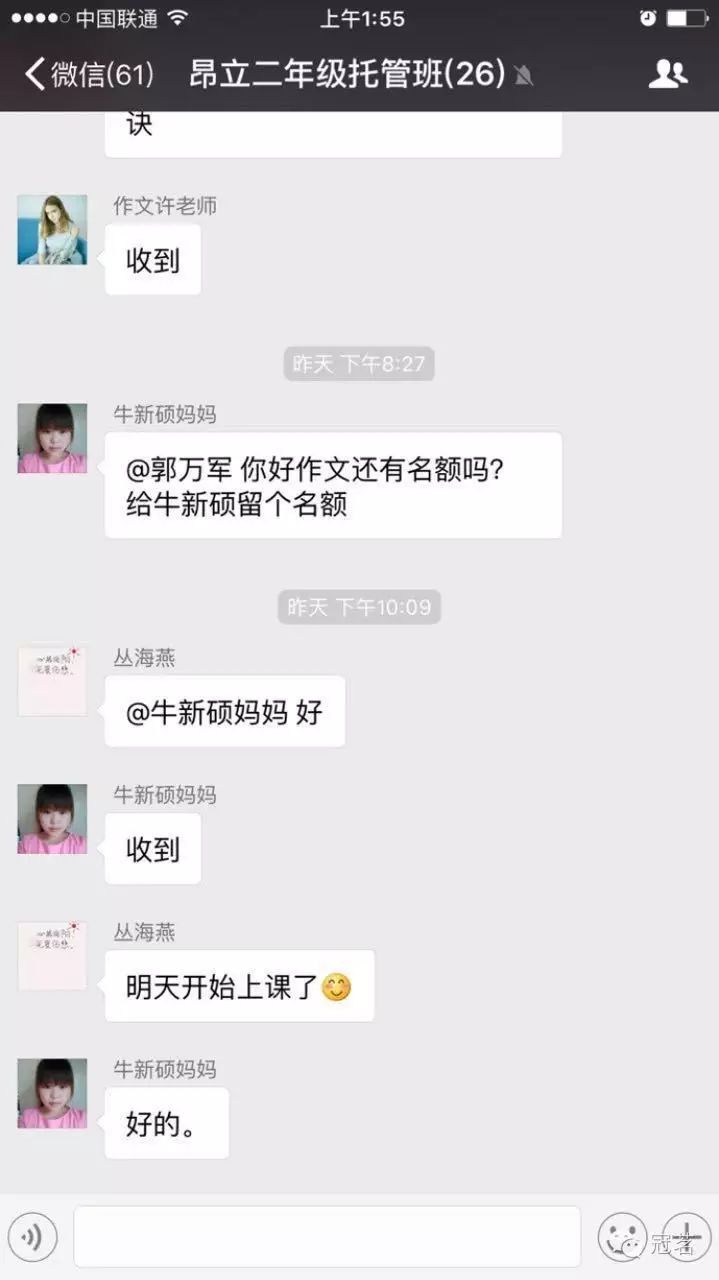Open the plus attachments menu

[x=686, y=1237]
